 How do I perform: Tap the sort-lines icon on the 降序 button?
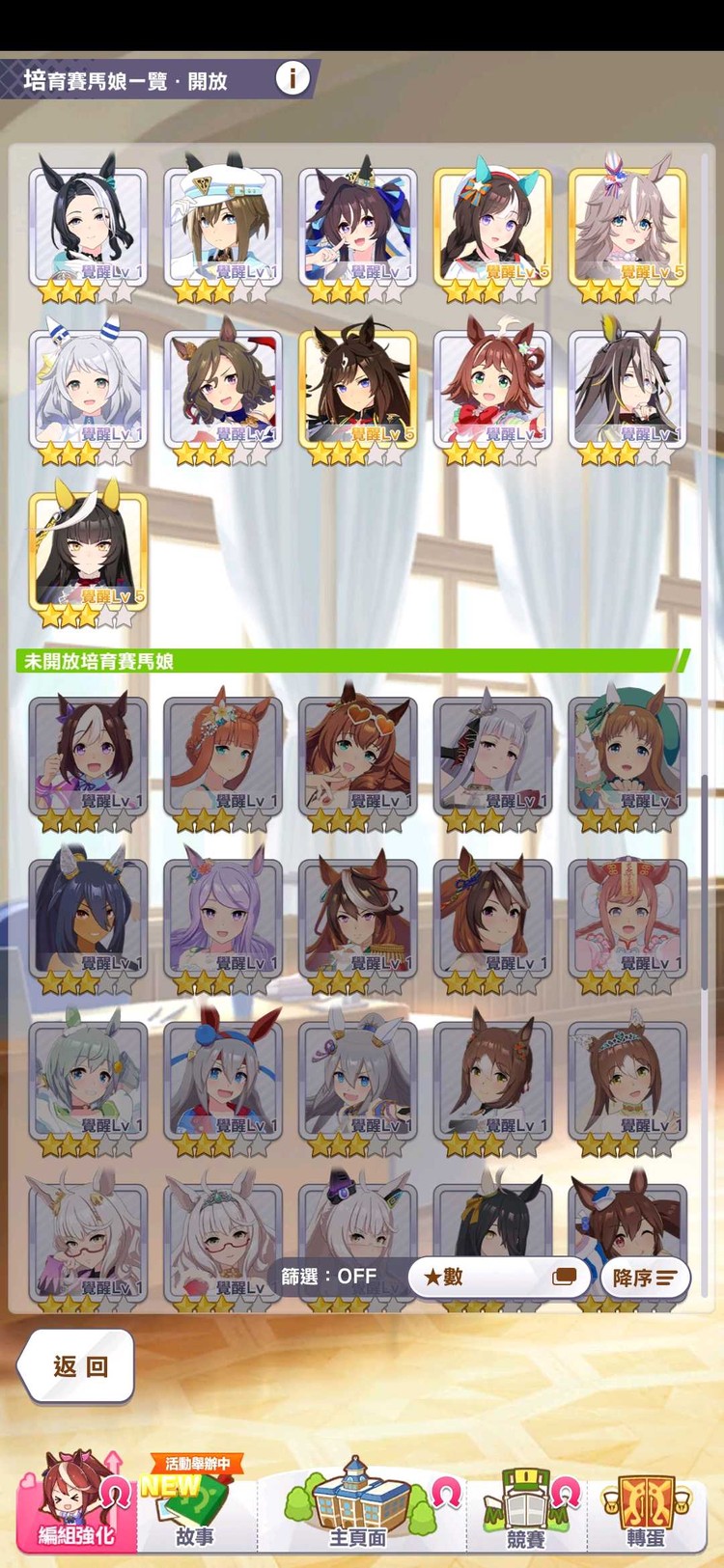(668, 1276)
